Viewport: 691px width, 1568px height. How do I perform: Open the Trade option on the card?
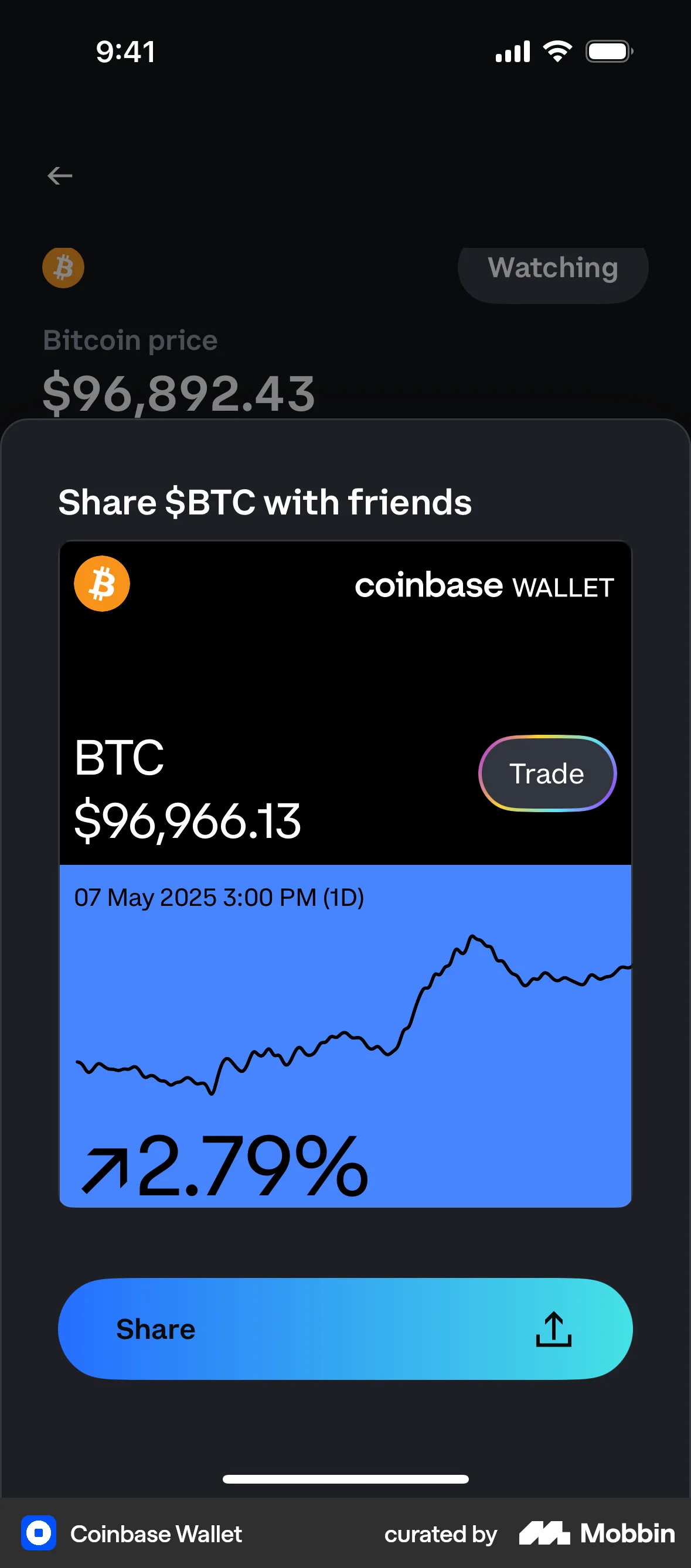click(547, 773)
